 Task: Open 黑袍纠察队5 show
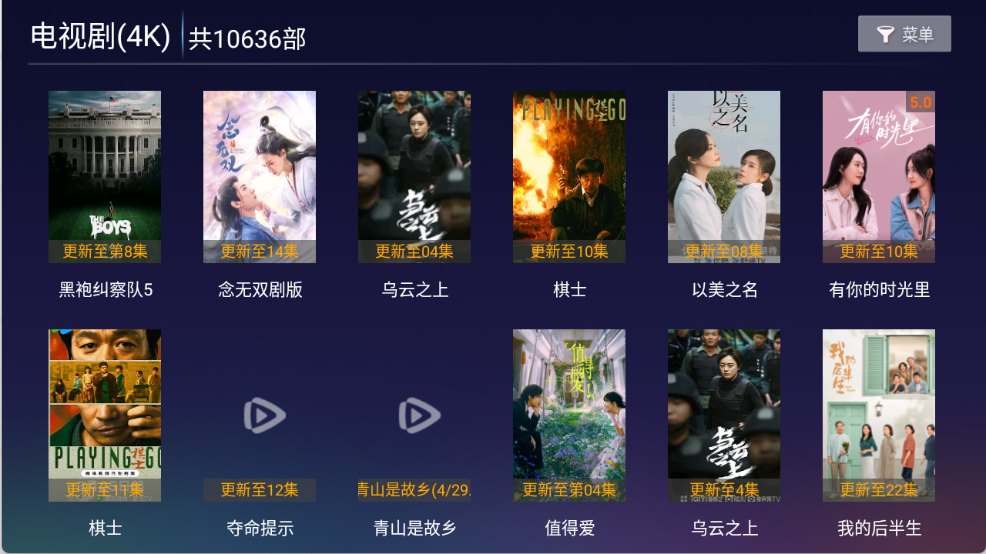(105, 177)
